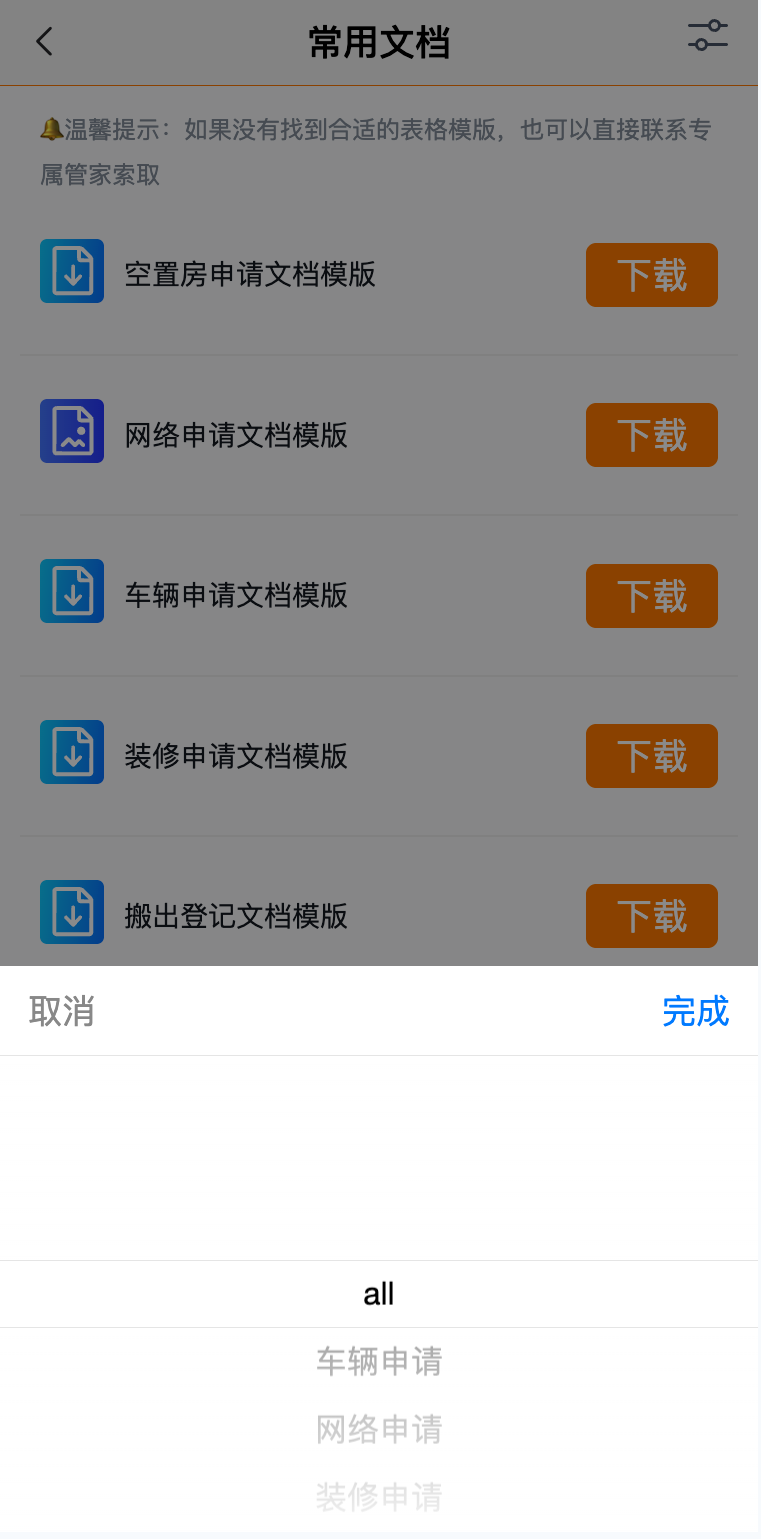Viewport: 762px width, 1540px height.
Task: Go back using the top-left arrow
Action: (44, 42)
